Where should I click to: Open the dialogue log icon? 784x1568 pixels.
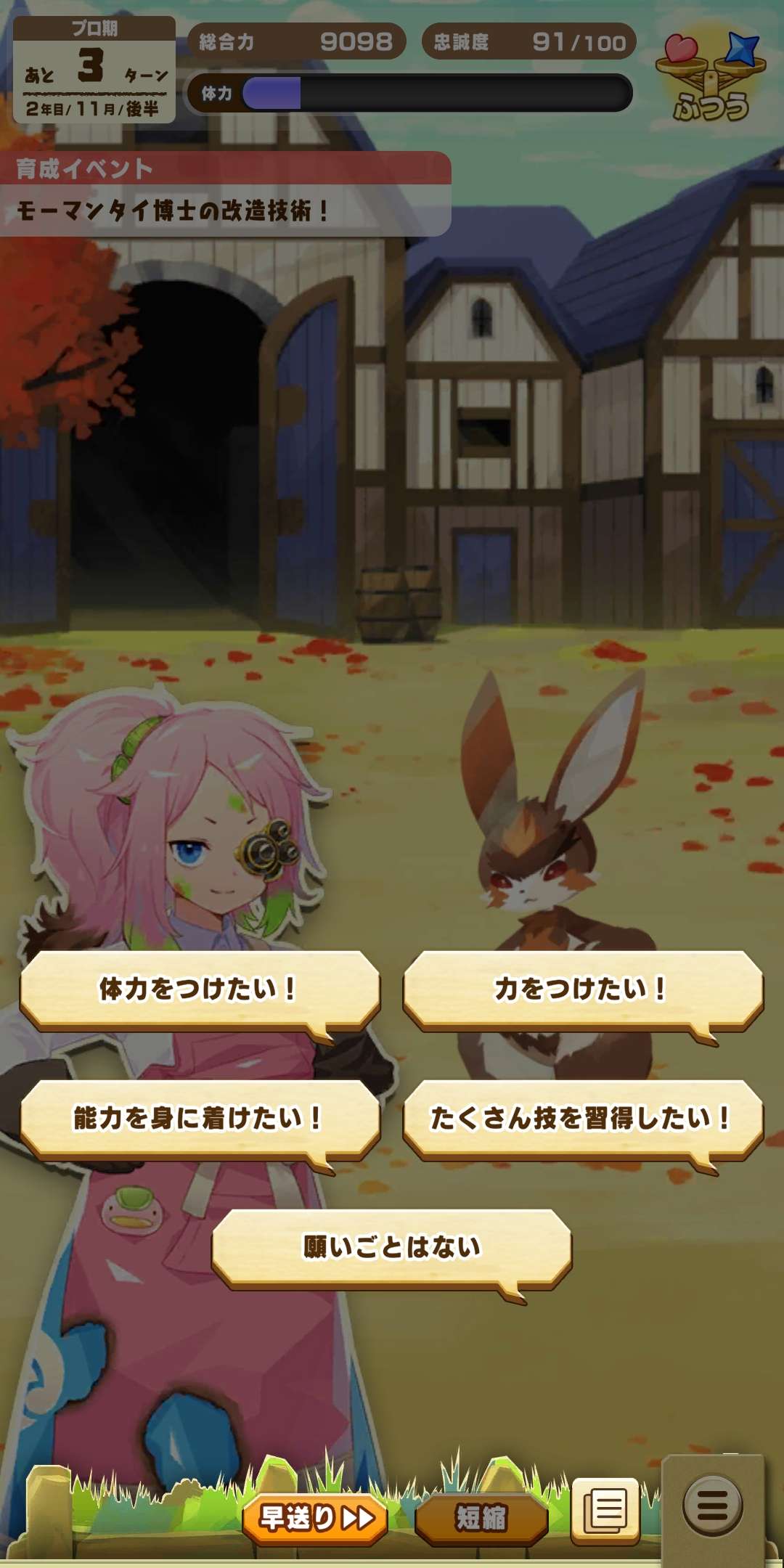tap(605, 1510)
